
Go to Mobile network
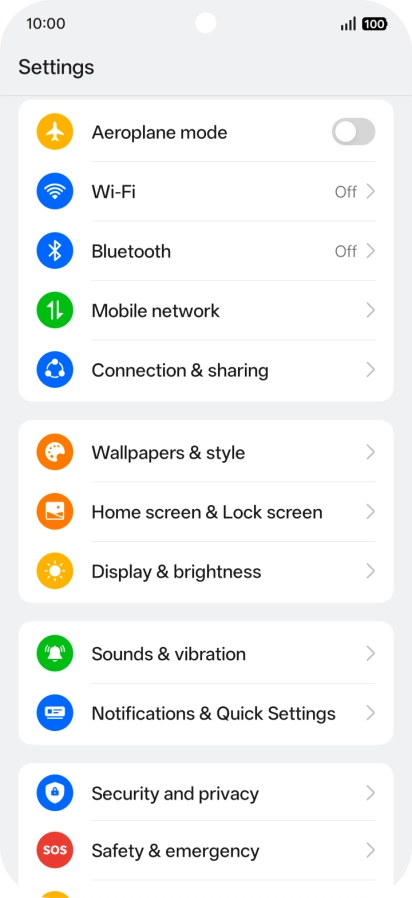tap(206, 310)
